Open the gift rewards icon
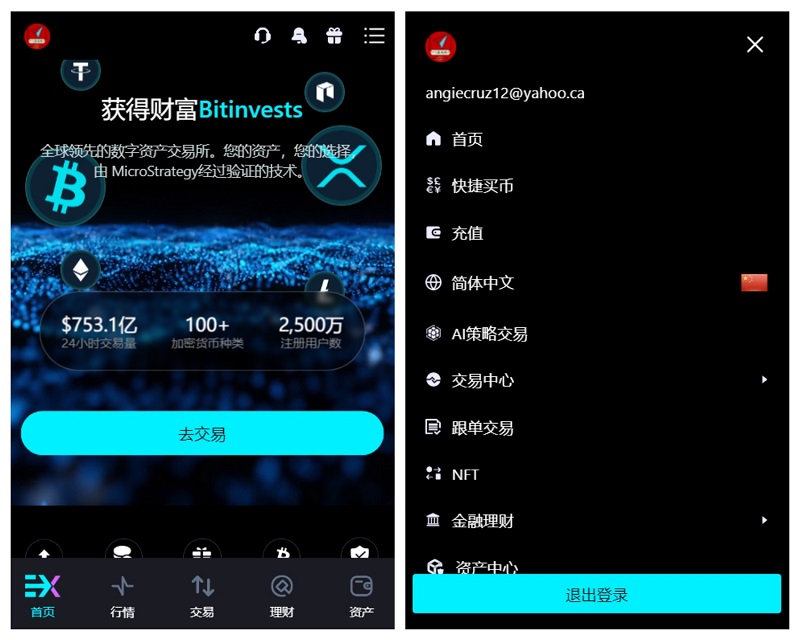 tap(334, 36)
